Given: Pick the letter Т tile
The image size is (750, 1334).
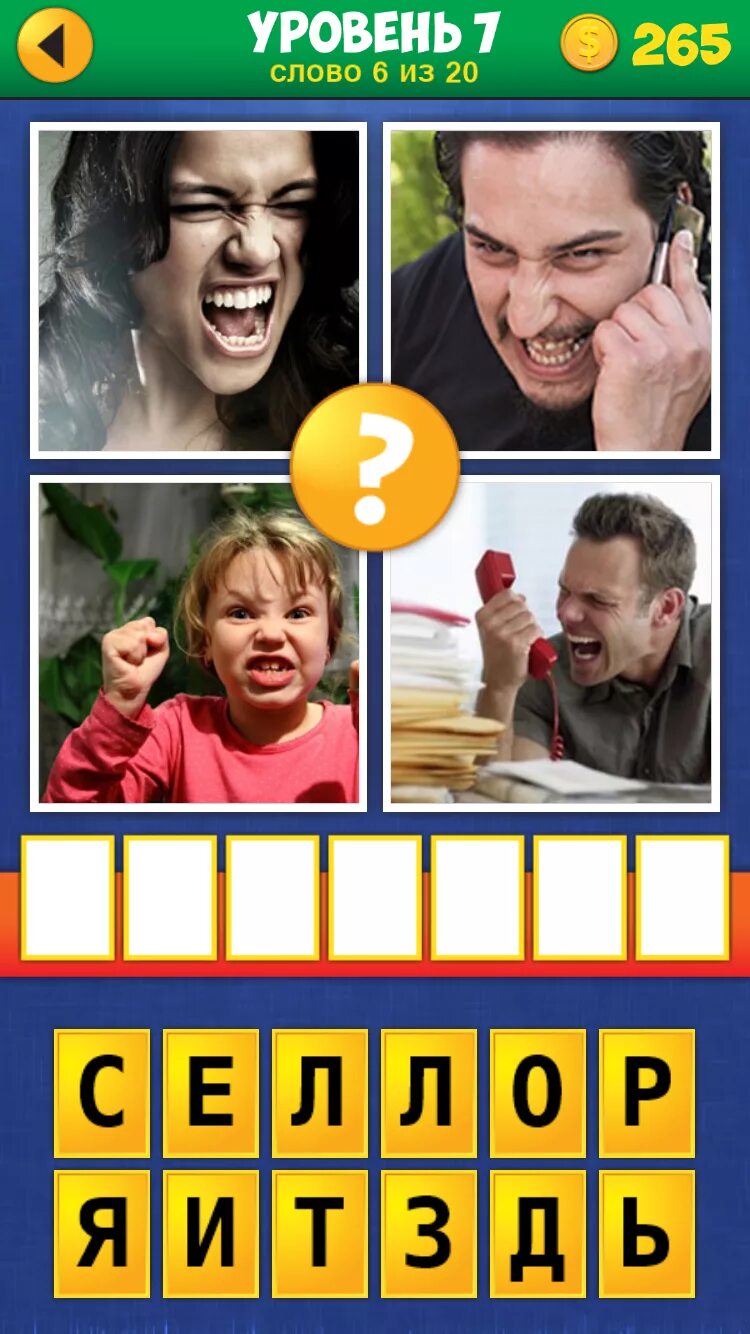Looking at the screenshot, I should coord(320,1234).
